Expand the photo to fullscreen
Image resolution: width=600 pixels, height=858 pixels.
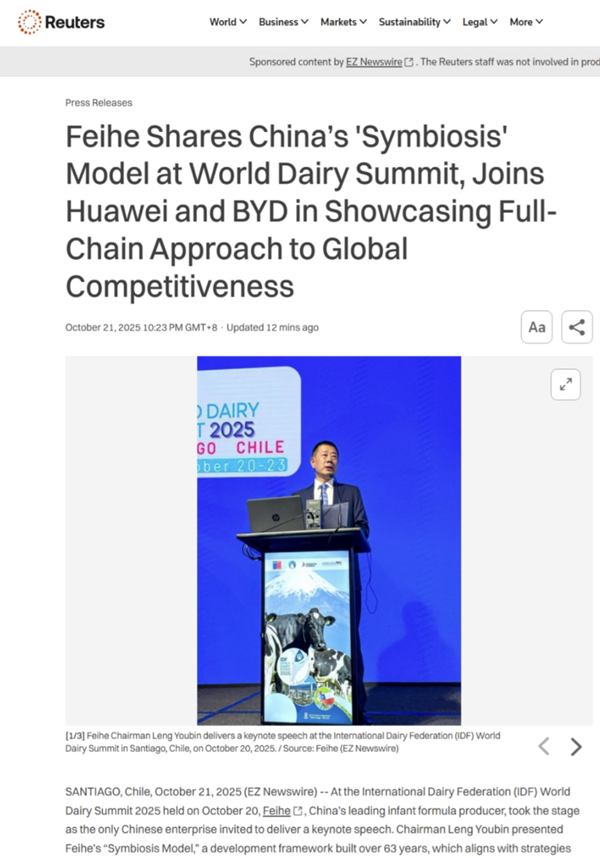566,384
